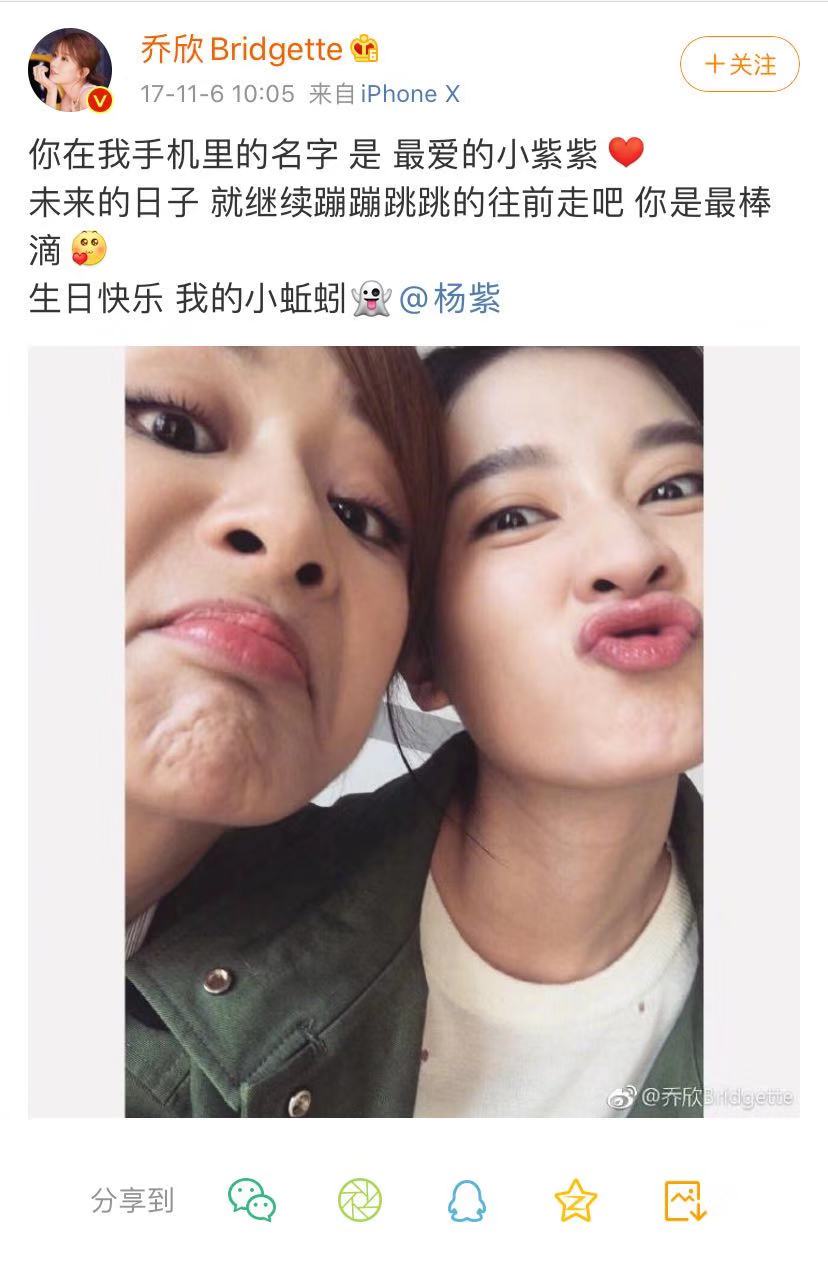828x1274 pixels.
Task: Share the post to Qzone star icon
Action: (x=576, y=1200)
